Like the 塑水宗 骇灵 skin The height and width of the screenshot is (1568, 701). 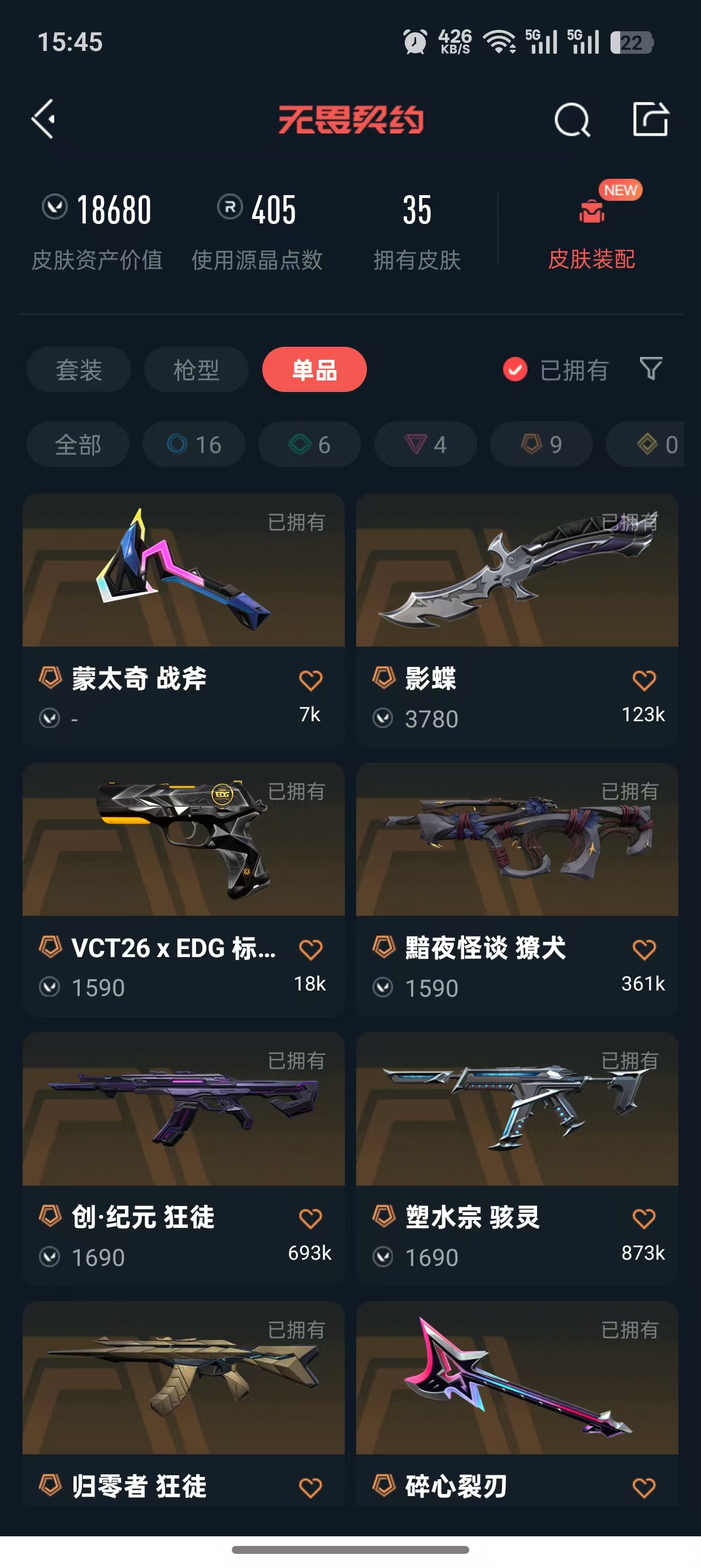644,1218
